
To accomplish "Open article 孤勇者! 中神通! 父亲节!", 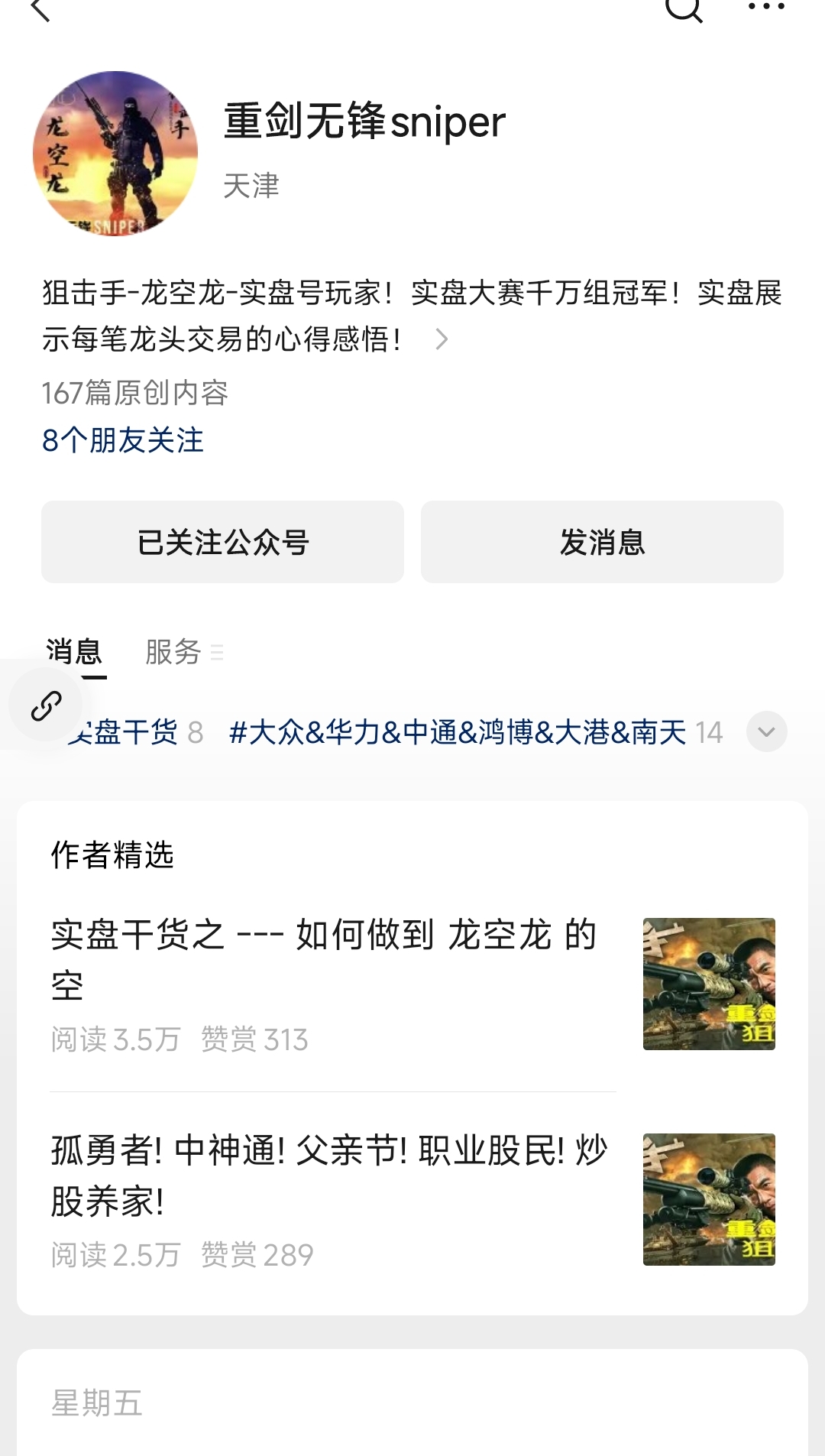I will click(328, 1176).
